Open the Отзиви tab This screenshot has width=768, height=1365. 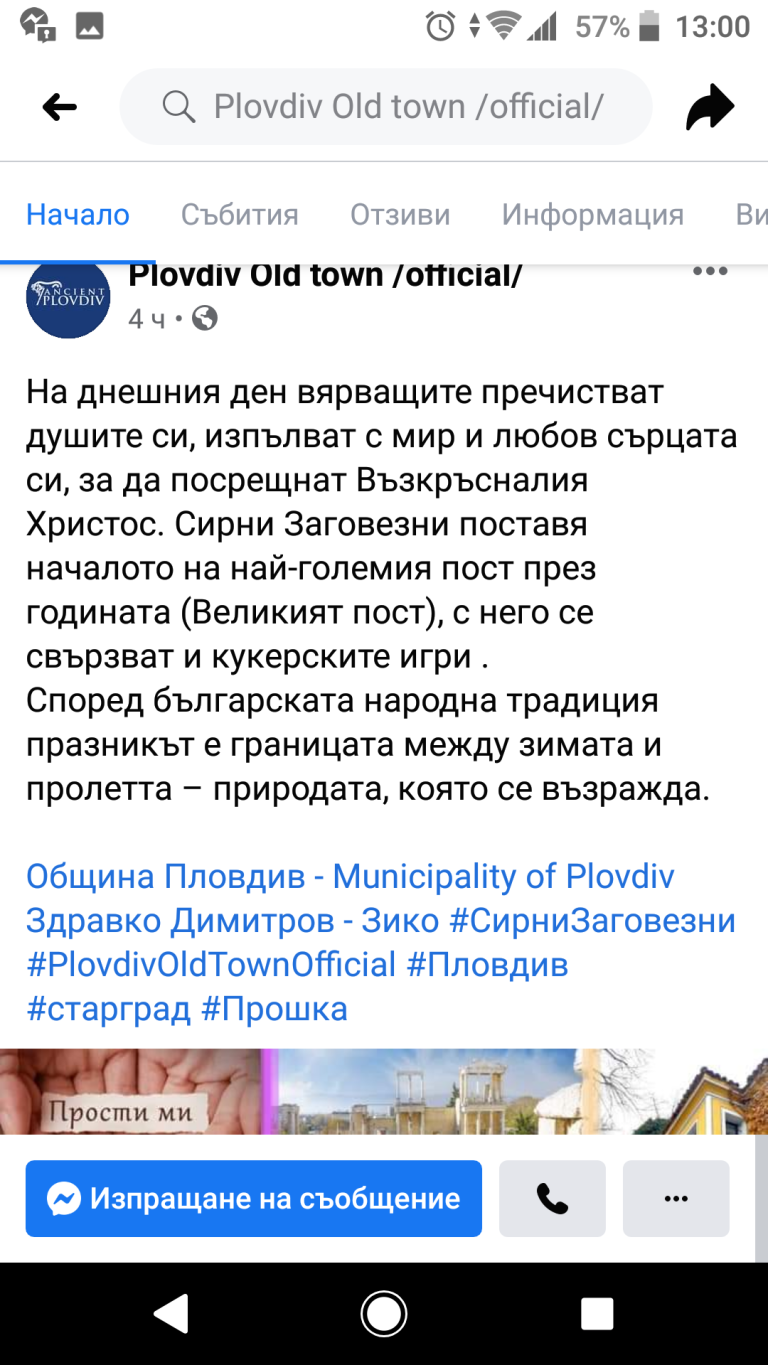pyautogui.click(x=400, y=214)
